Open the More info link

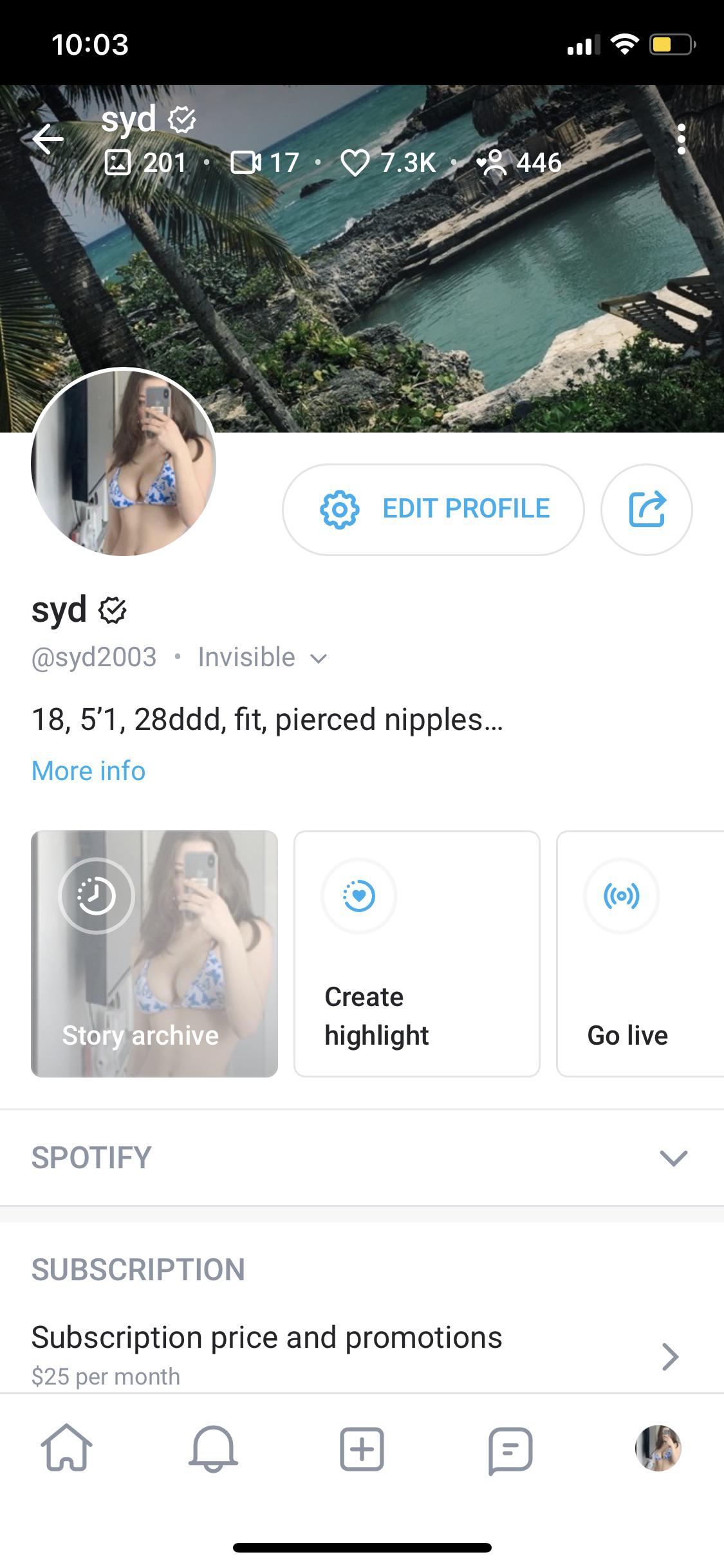coord(88,770)
